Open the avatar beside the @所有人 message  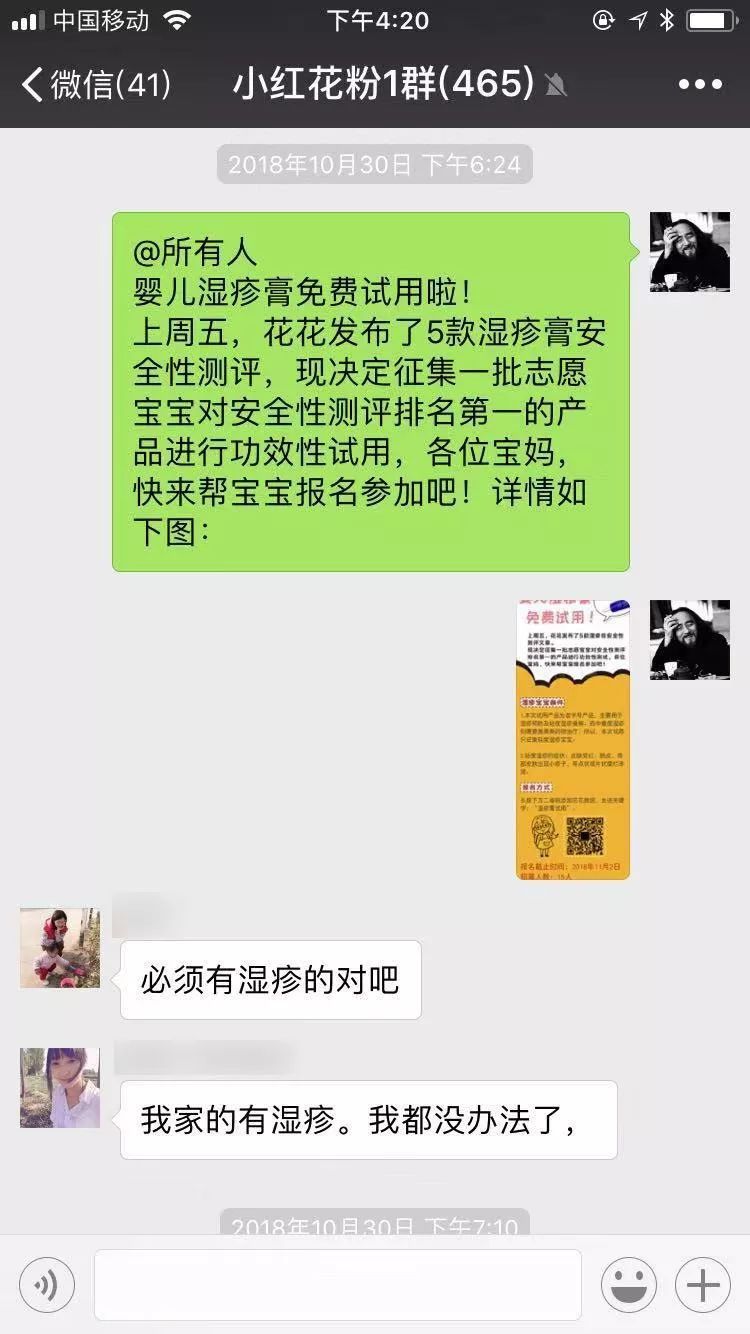coord(689,251)
